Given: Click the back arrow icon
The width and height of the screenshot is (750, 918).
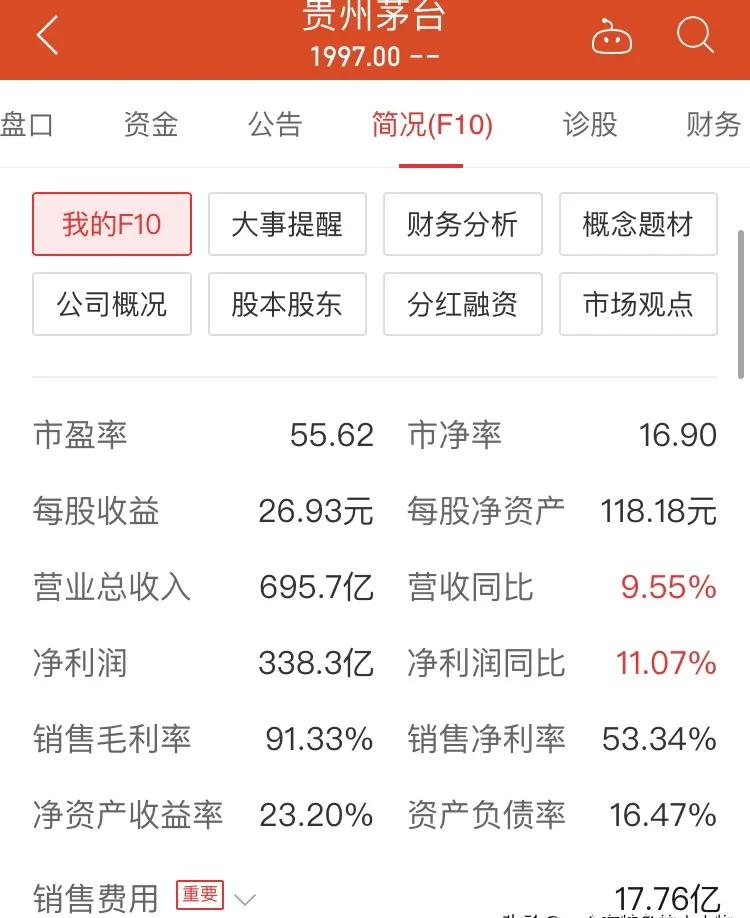Looking at the screenshot, I should pyautogui.click(x=46, y=38).
